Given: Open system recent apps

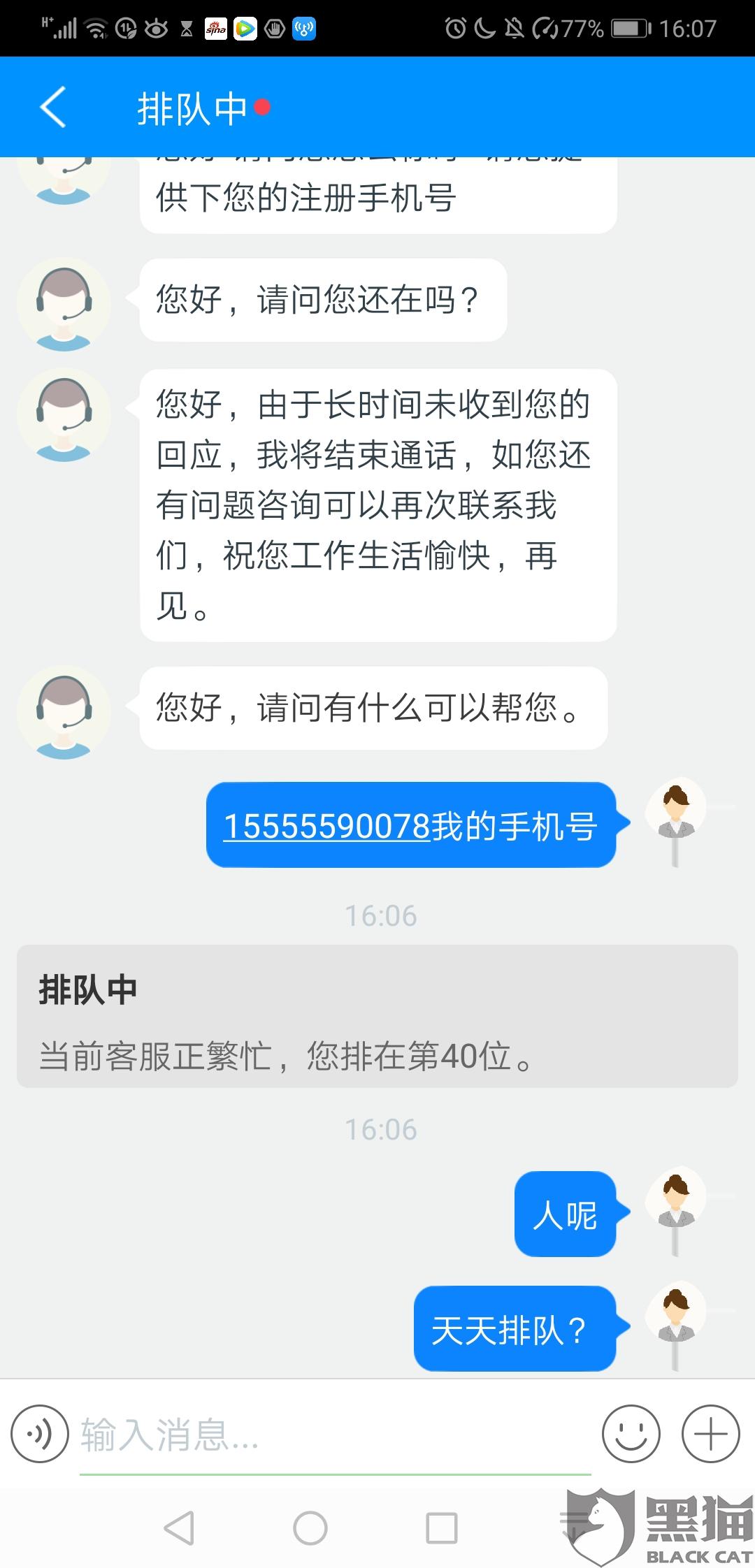Looking at the screenshot, I should 442,1528.
